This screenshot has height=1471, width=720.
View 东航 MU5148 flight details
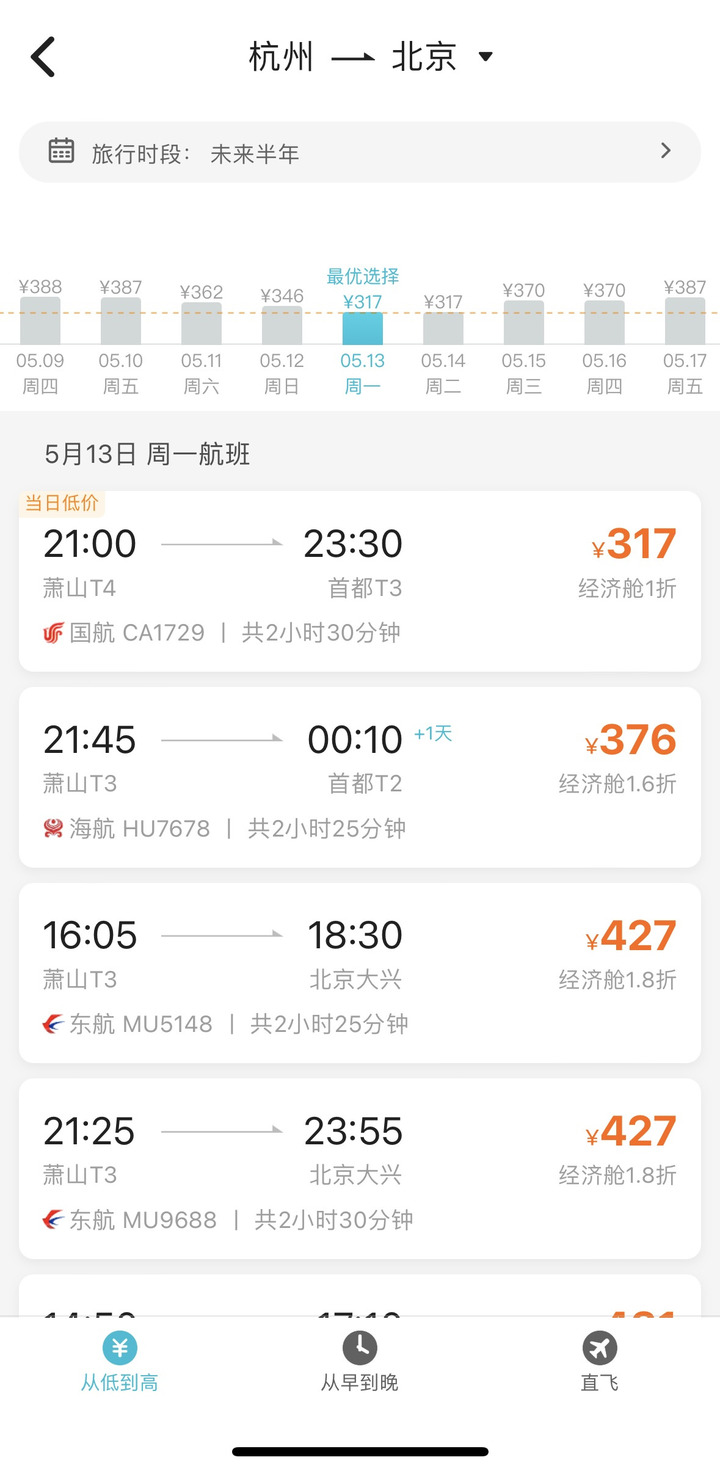coord(360,973)
